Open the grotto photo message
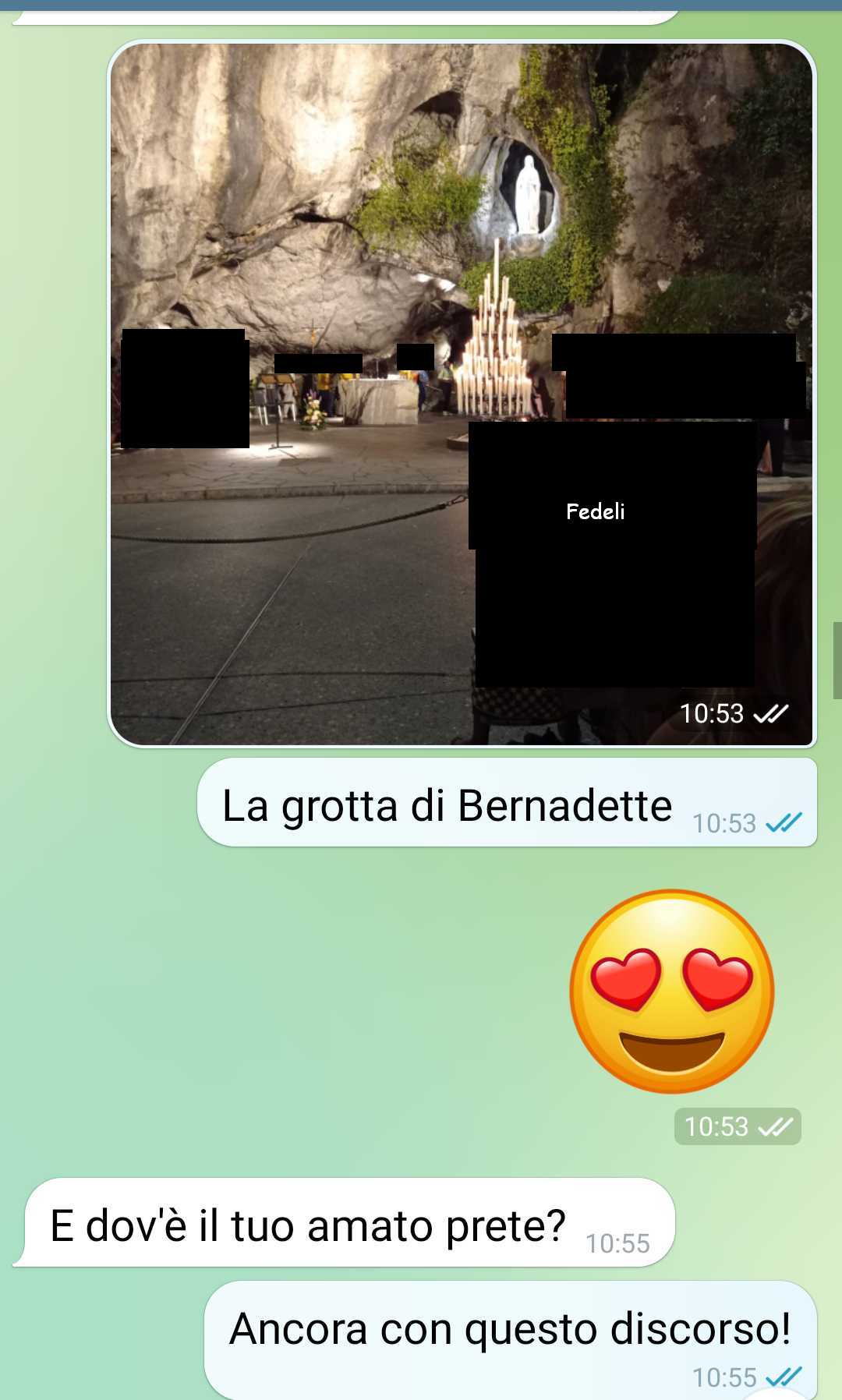The height and width of the screenshot is (1400, 842). click(462, 394)
